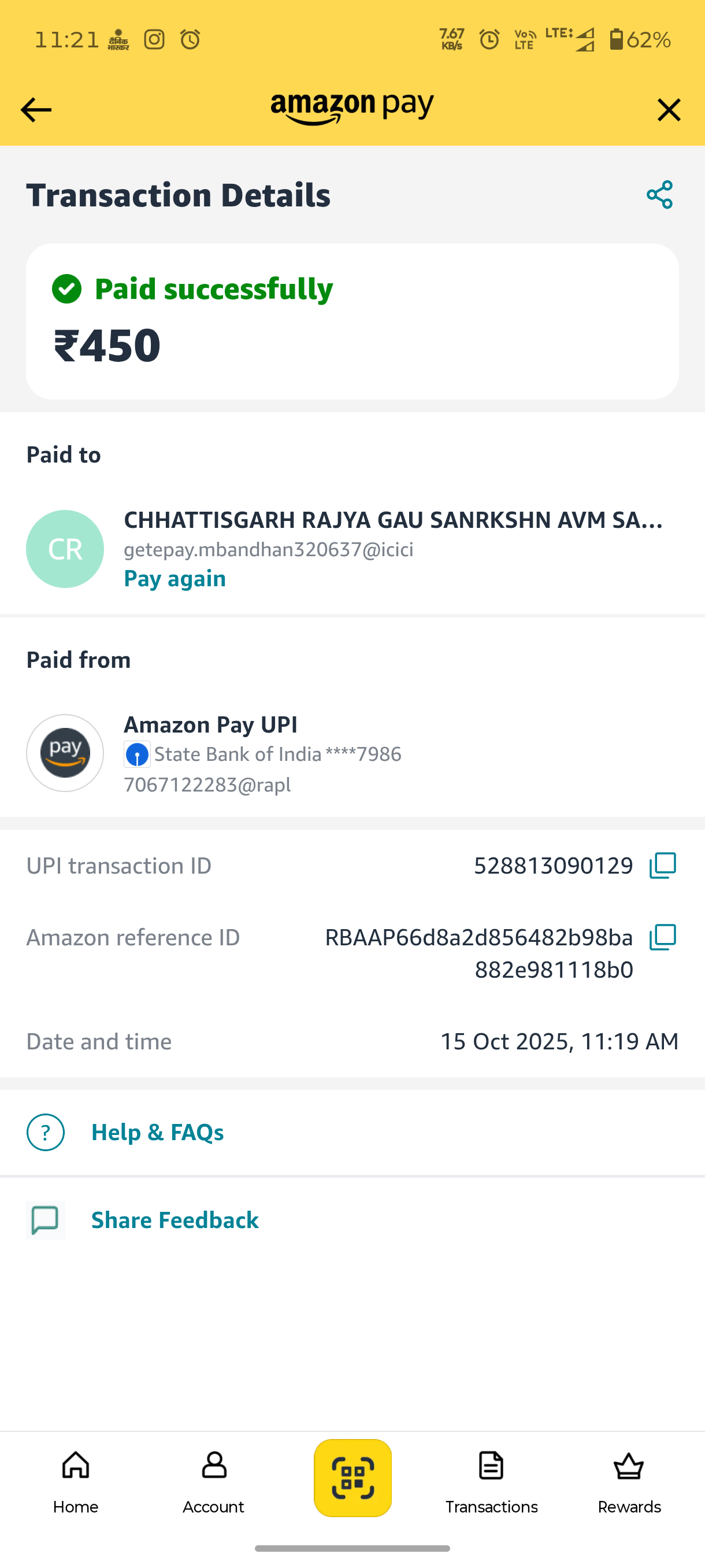Share the transaction details
Image resolution: width=705 pixels, height=1568 pixels.
(659, 195)
